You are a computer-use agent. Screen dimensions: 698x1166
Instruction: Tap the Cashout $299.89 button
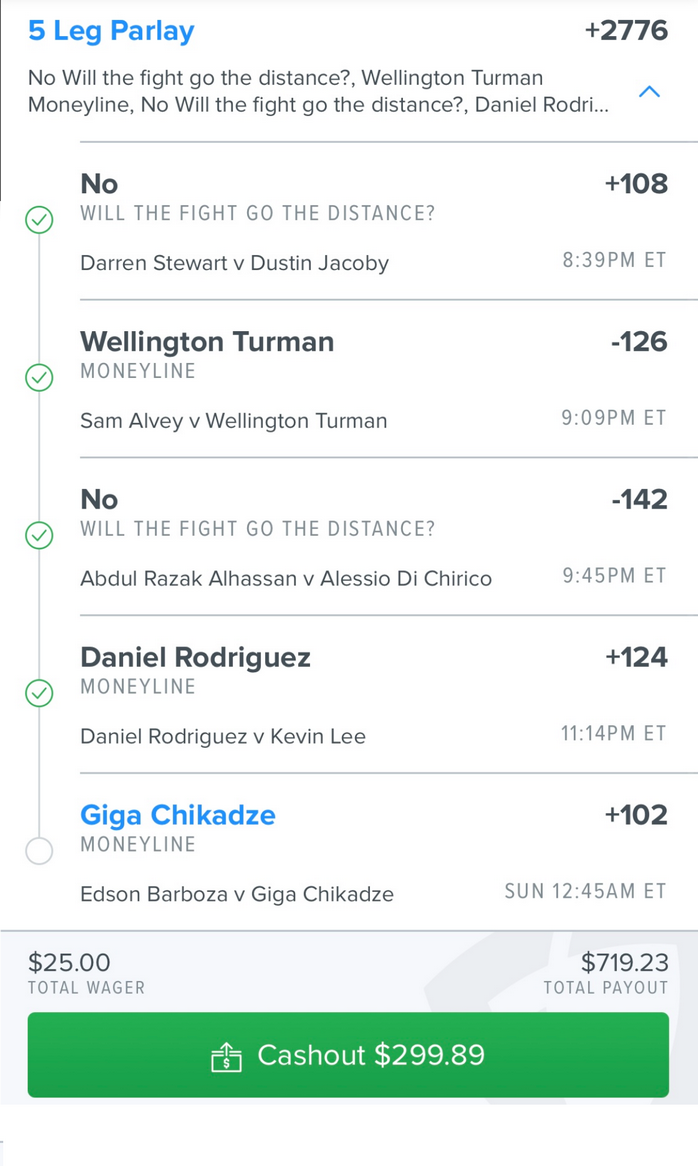[x=348, y=1054]
